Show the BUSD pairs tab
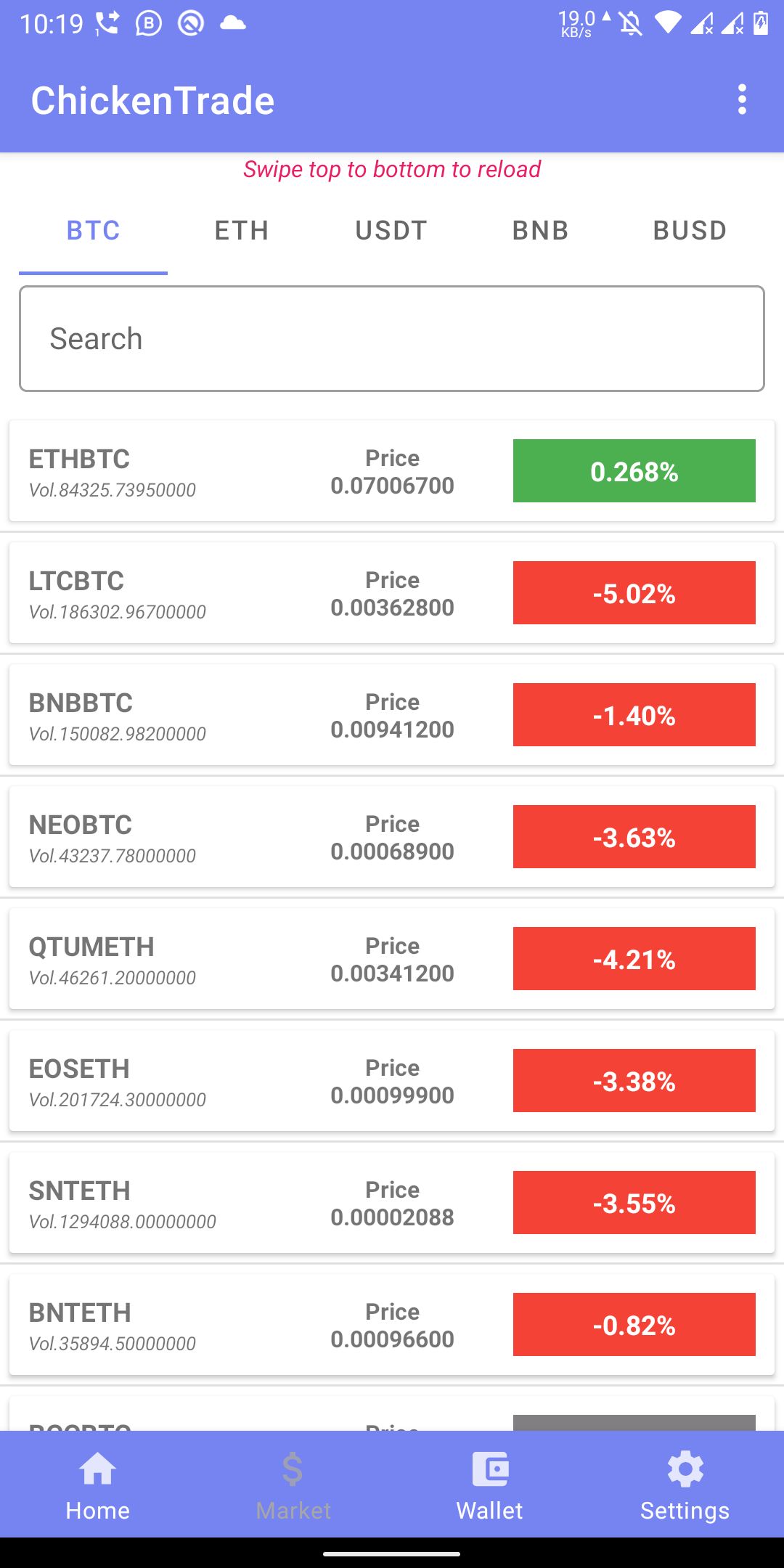784x1568 pixels. (x=690, y=231)
